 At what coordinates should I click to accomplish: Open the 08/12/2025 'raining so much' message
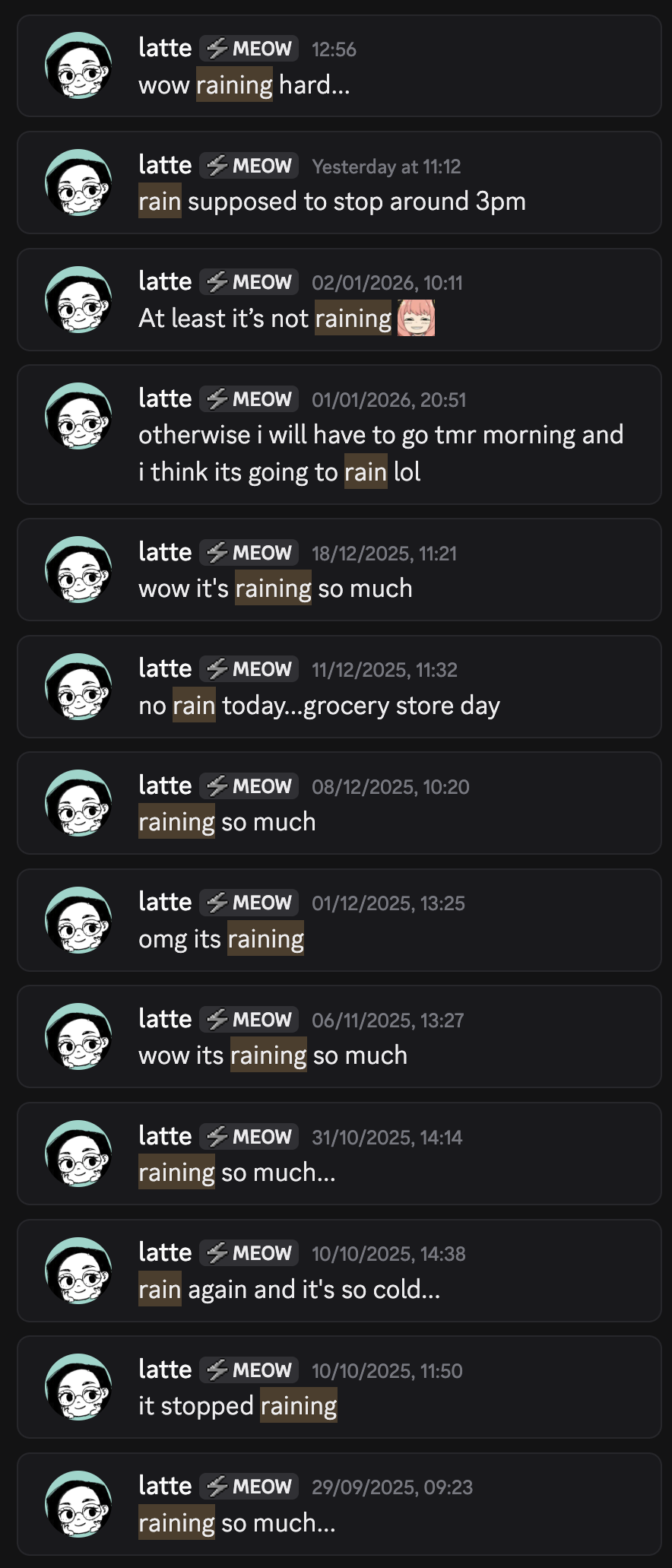pyautogui.click(x=339, y=804)
